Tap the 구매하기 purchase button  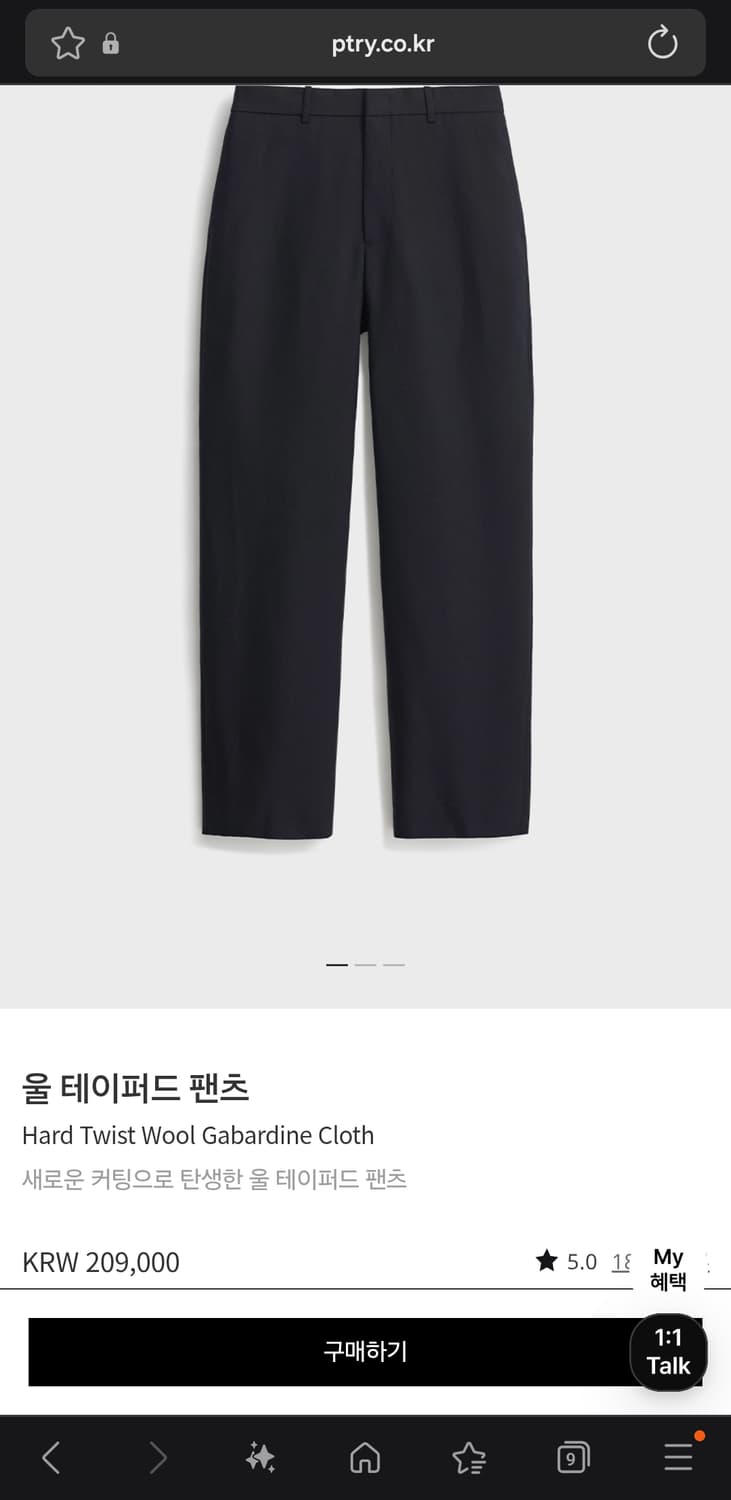coord(365,1350)
